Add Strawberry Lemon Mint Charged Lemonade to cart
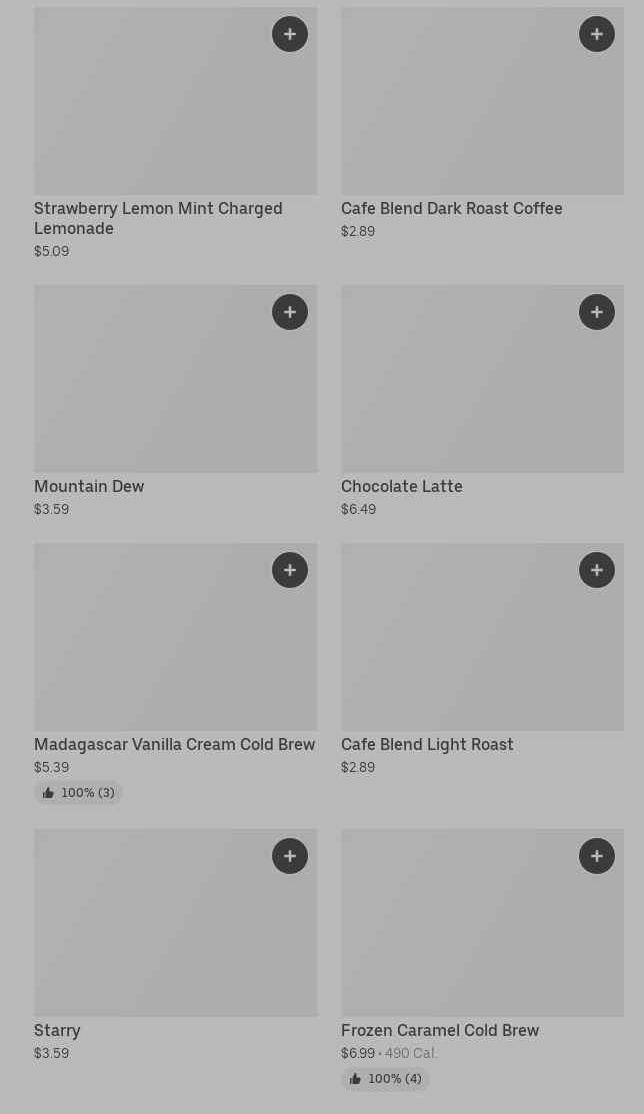 click(290, 34)
